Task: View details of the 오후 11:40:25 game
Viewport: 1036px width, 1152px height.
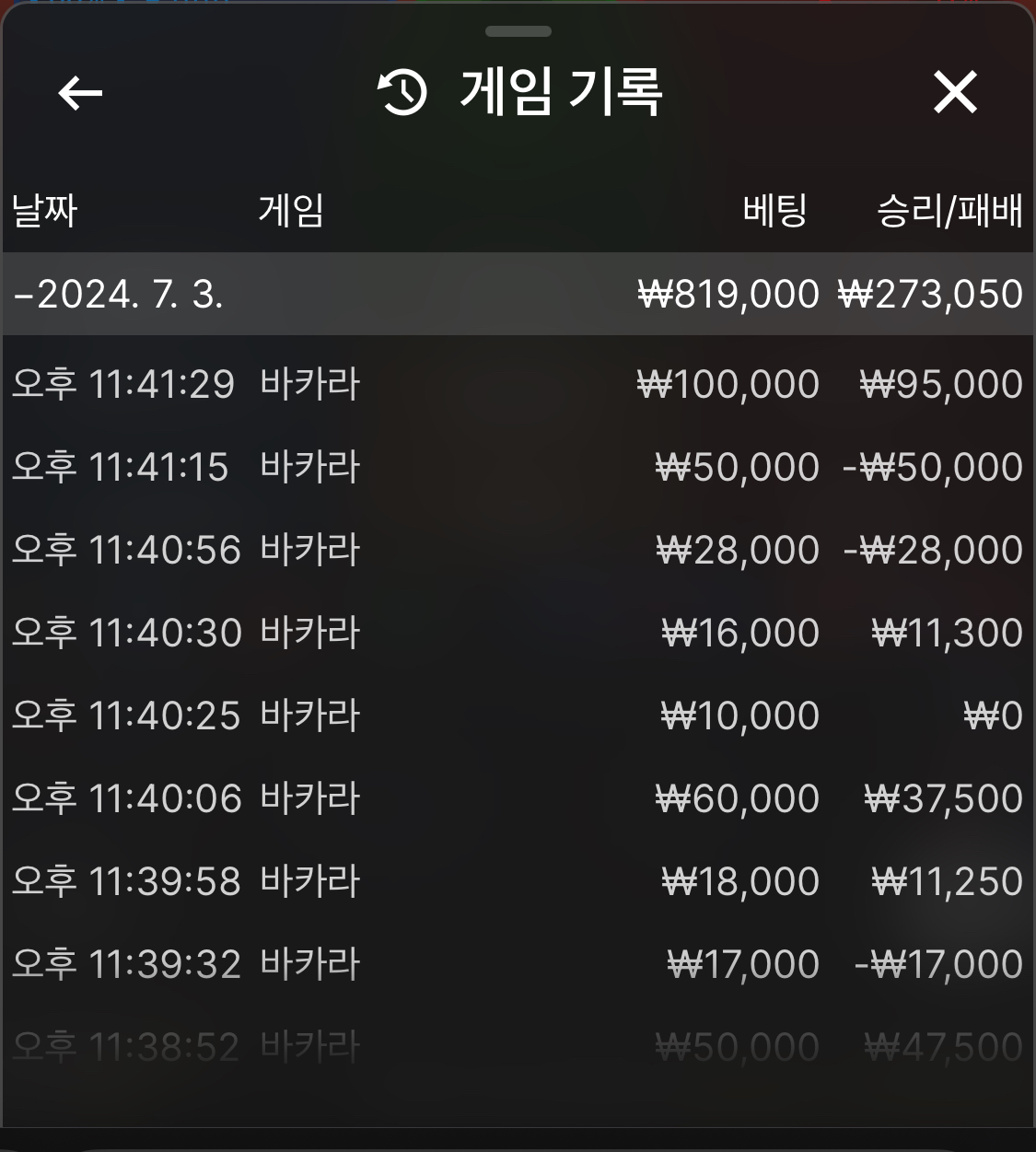Action: pyautogui.click(x=518, y=716)
